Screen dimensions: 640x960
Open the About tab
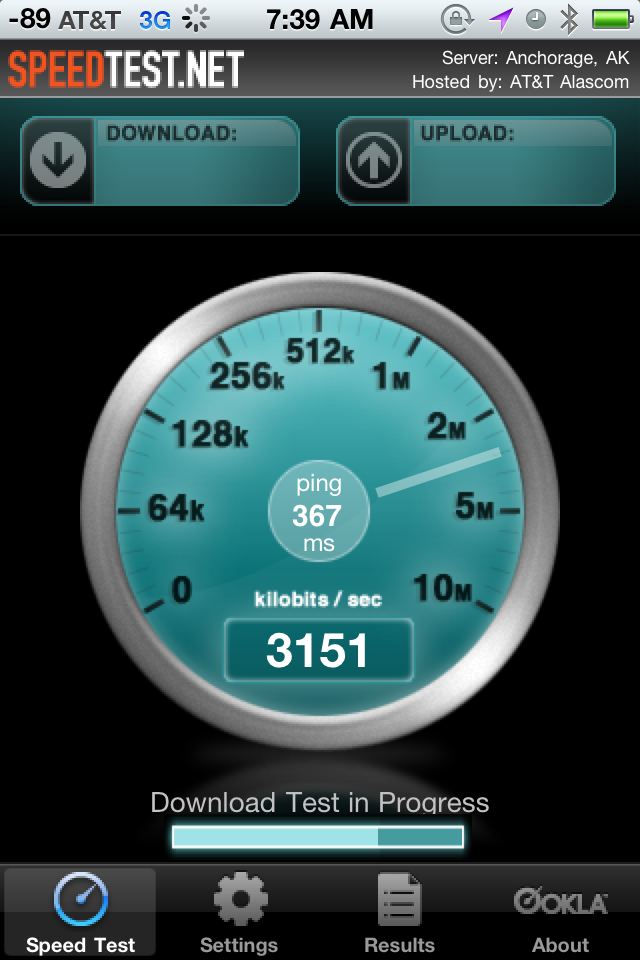(x=560, y=913)
